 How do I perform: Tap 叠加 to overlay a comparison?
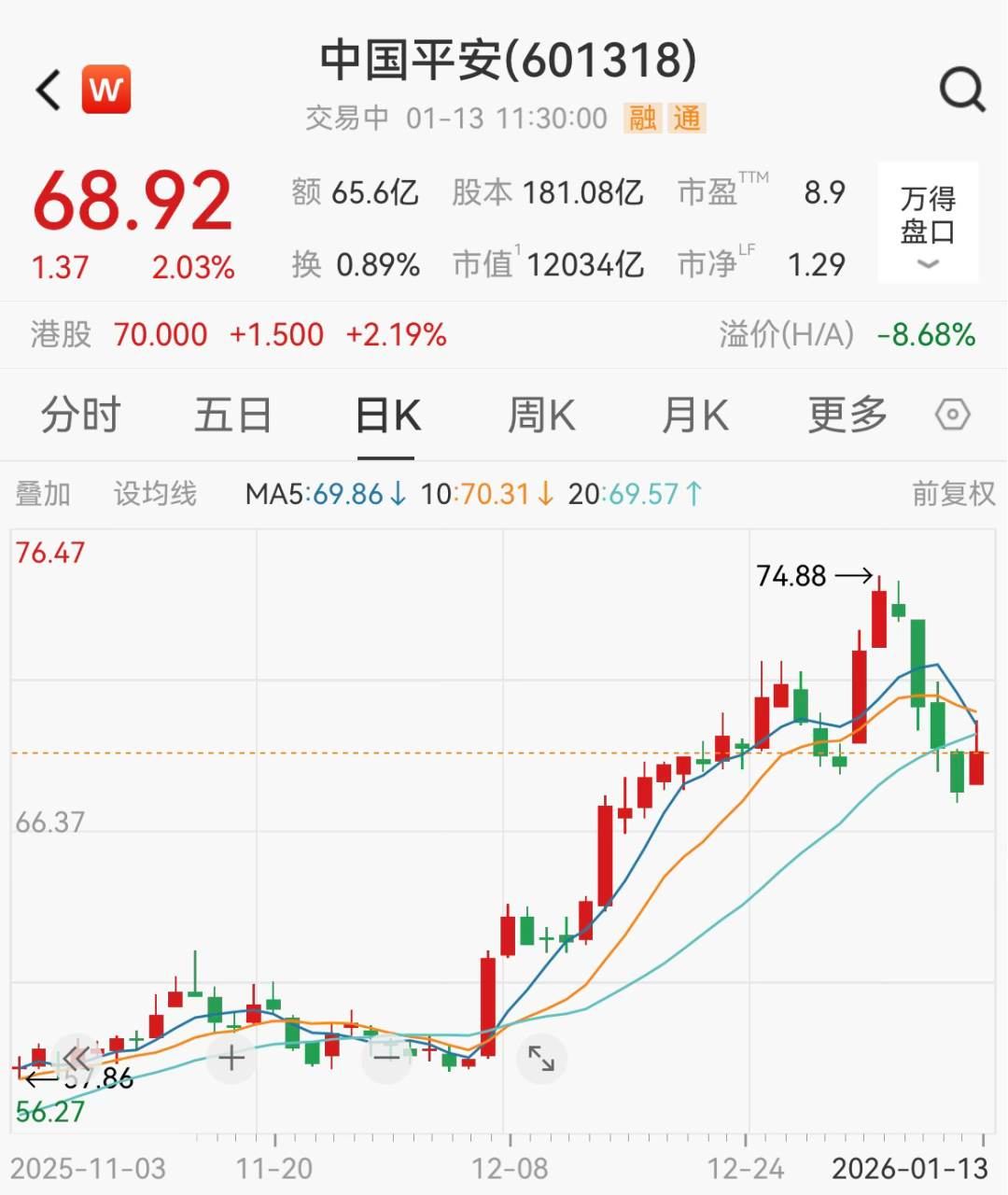coord(43,494)
